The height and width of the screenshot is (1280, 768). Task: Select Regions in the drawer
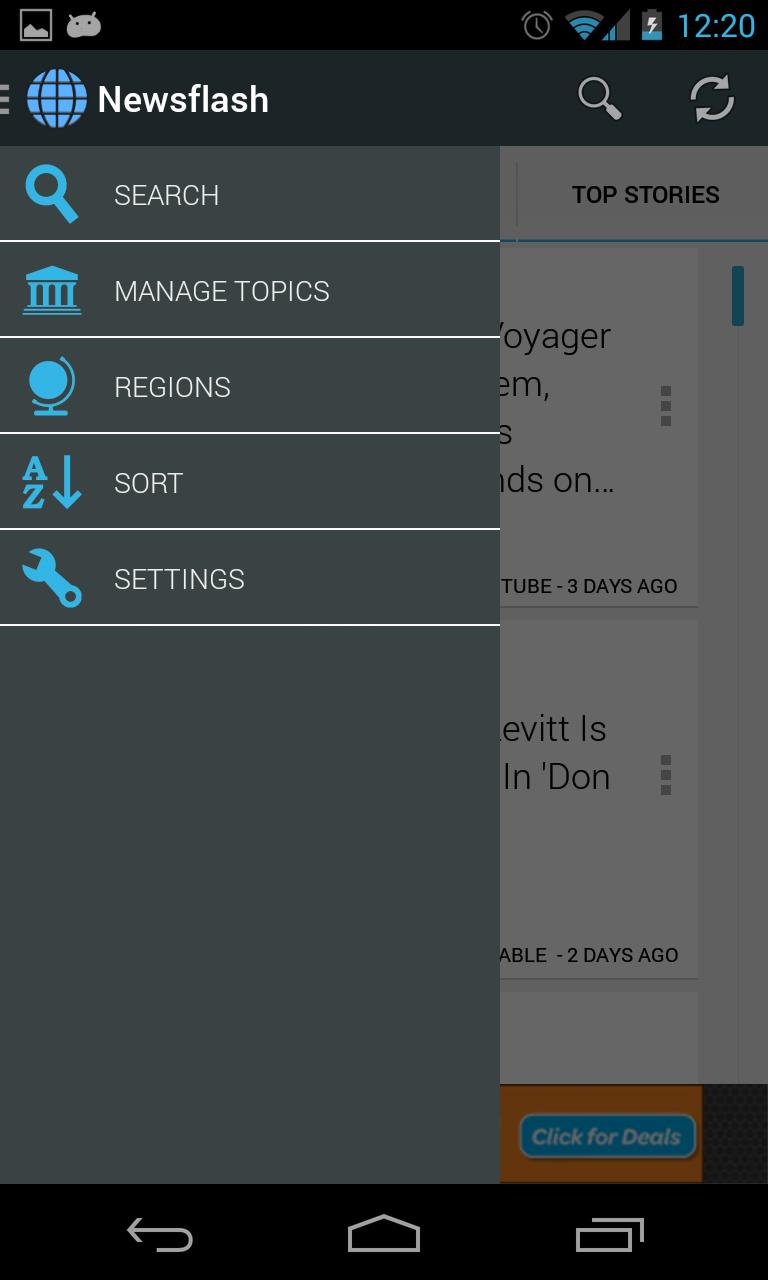250,387
